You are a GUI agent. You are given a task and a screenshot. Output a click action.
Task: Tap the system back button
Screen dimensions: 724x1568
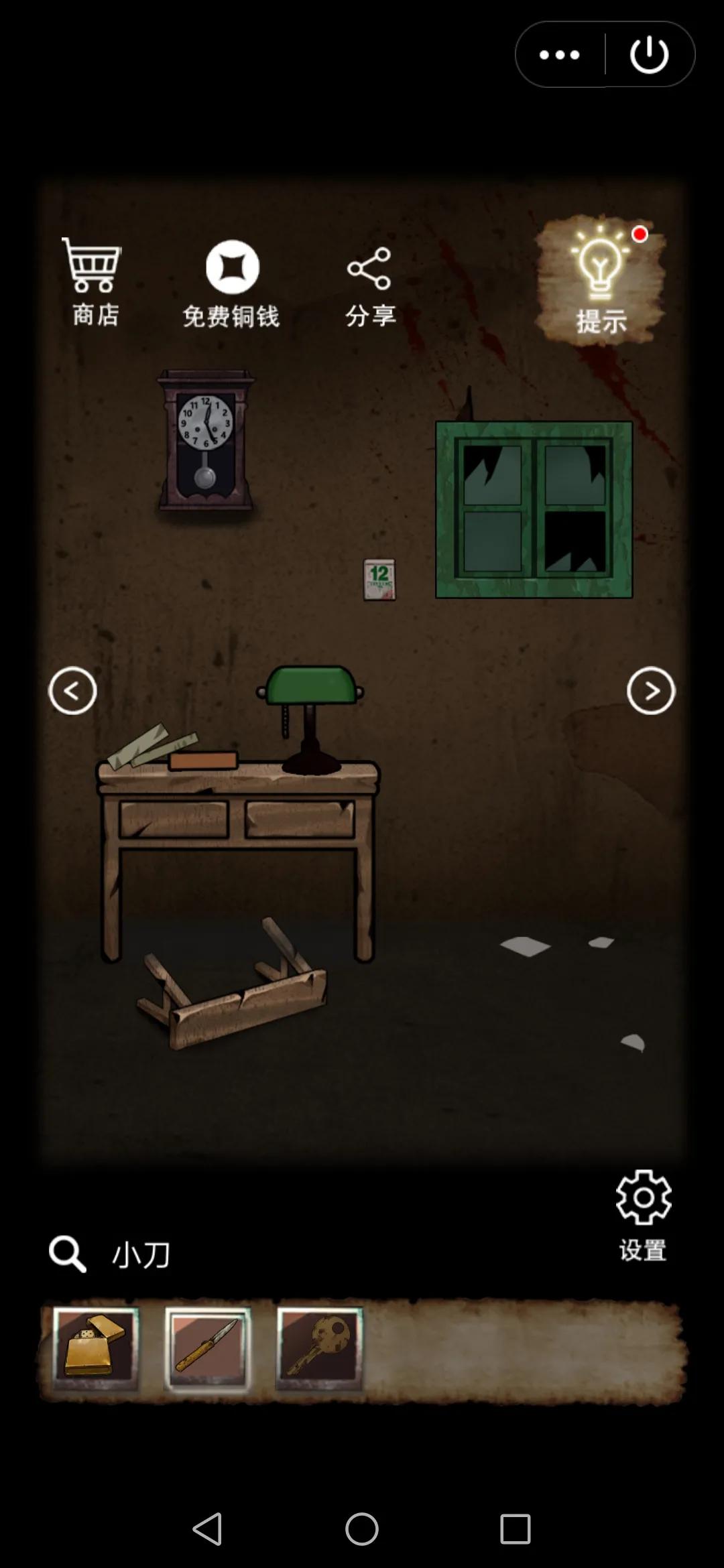click(207, 1529)
